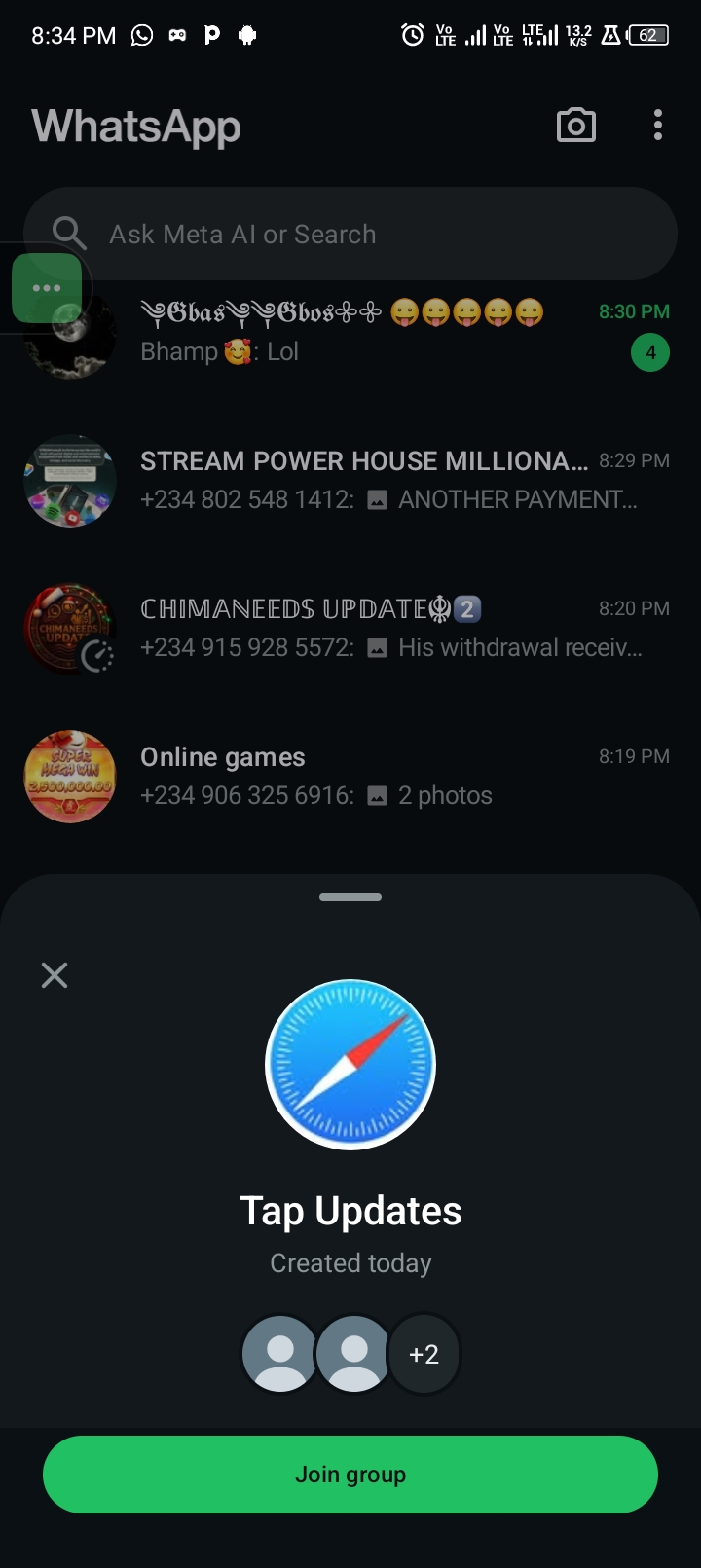Open the more options menu
701x1568 pixels.
point(658,126)
